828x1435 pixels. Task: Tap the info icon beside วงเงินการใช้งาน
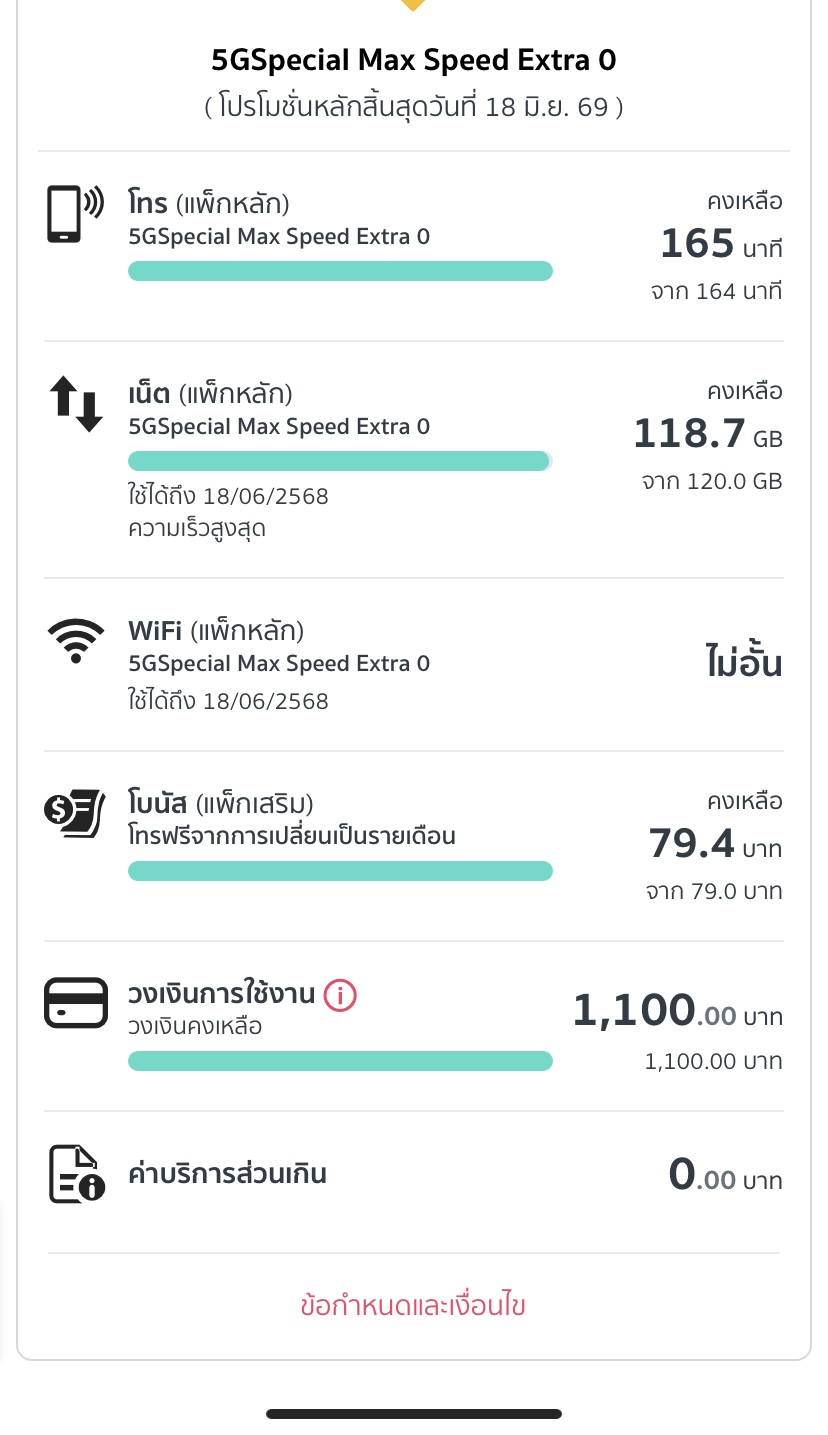(x=340, y=995)
